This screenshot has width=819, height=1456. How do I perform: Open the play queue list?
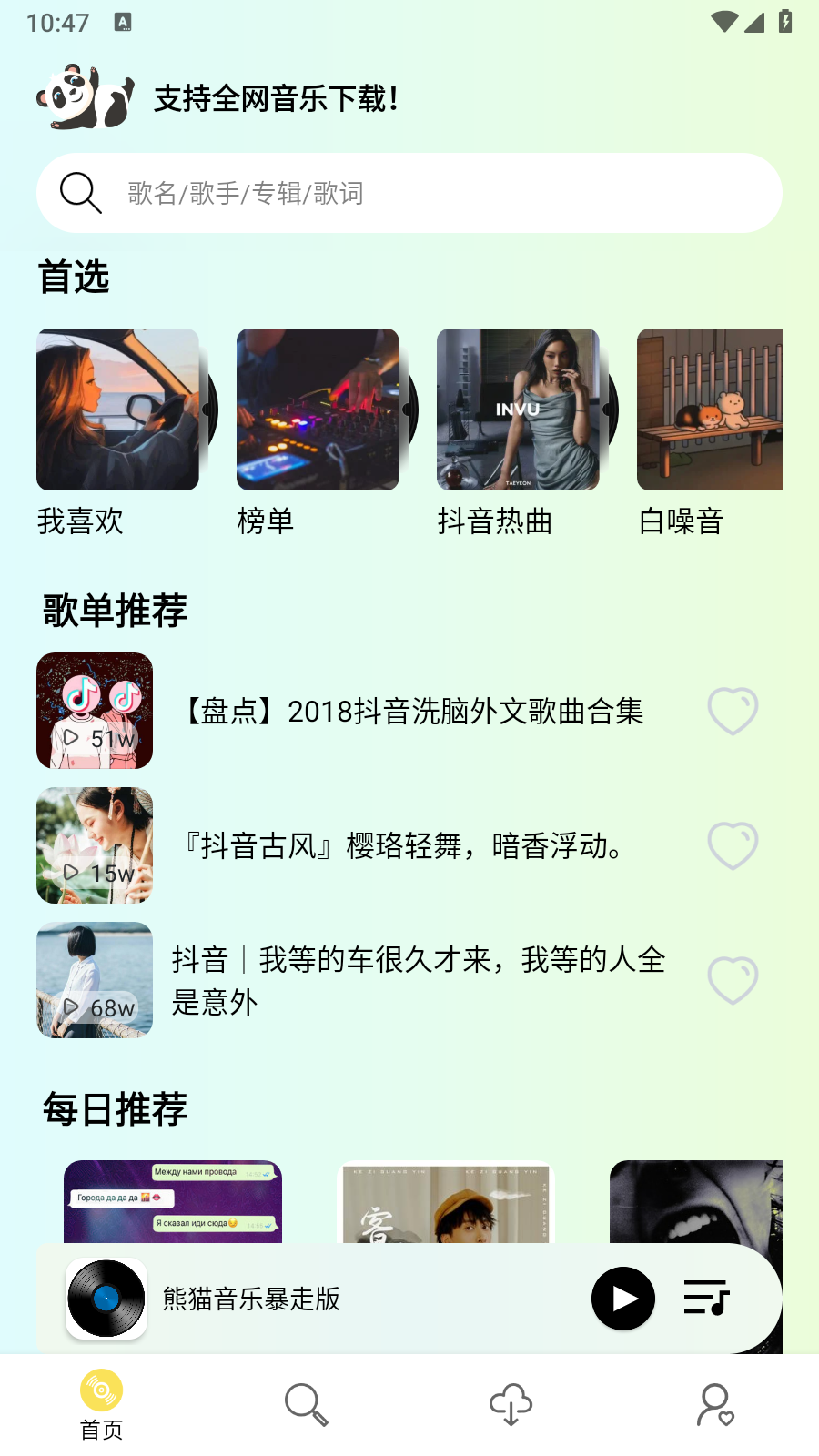[706, 1299]
